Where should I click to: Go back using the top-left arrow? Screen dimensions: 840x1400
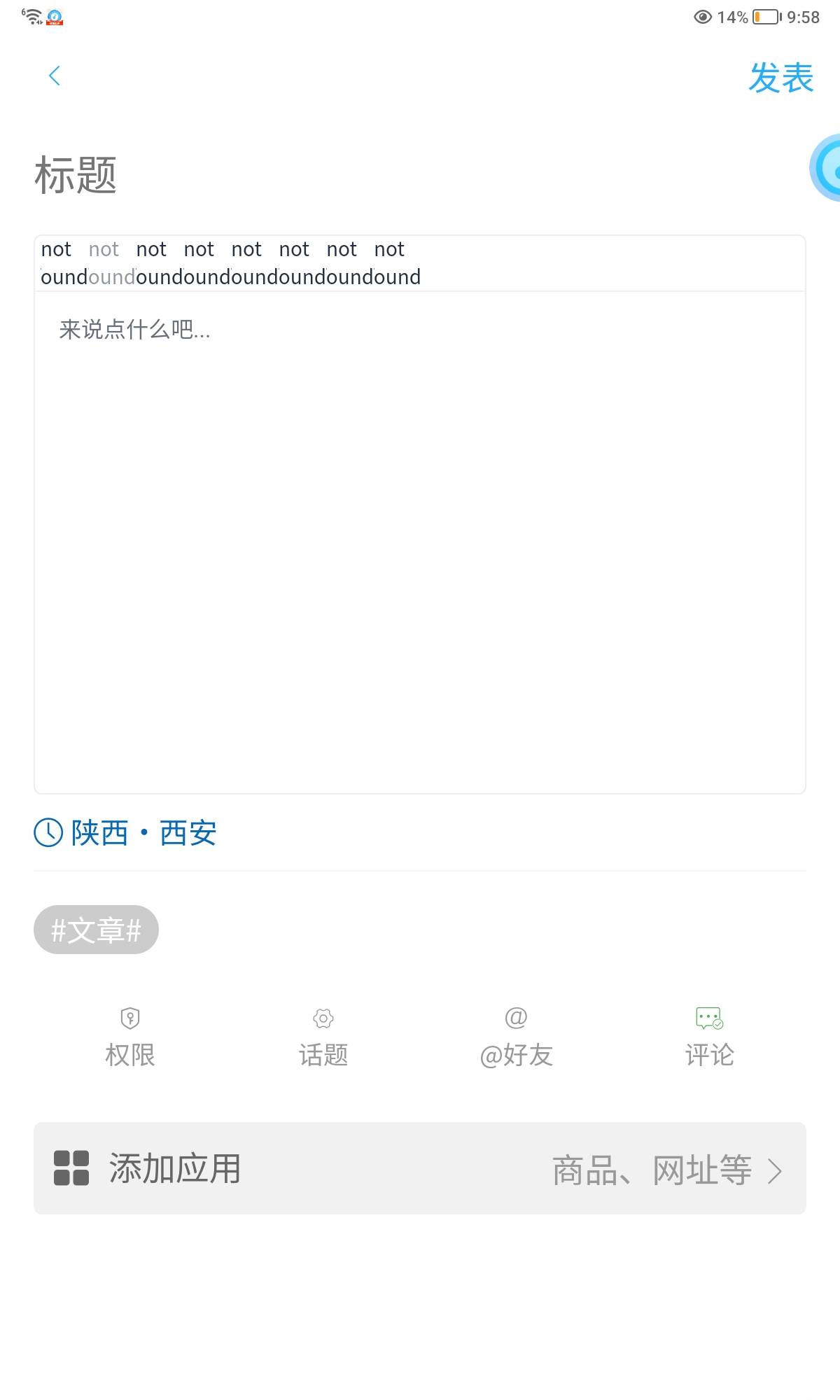pyautogui.click(x=55, y=76)
